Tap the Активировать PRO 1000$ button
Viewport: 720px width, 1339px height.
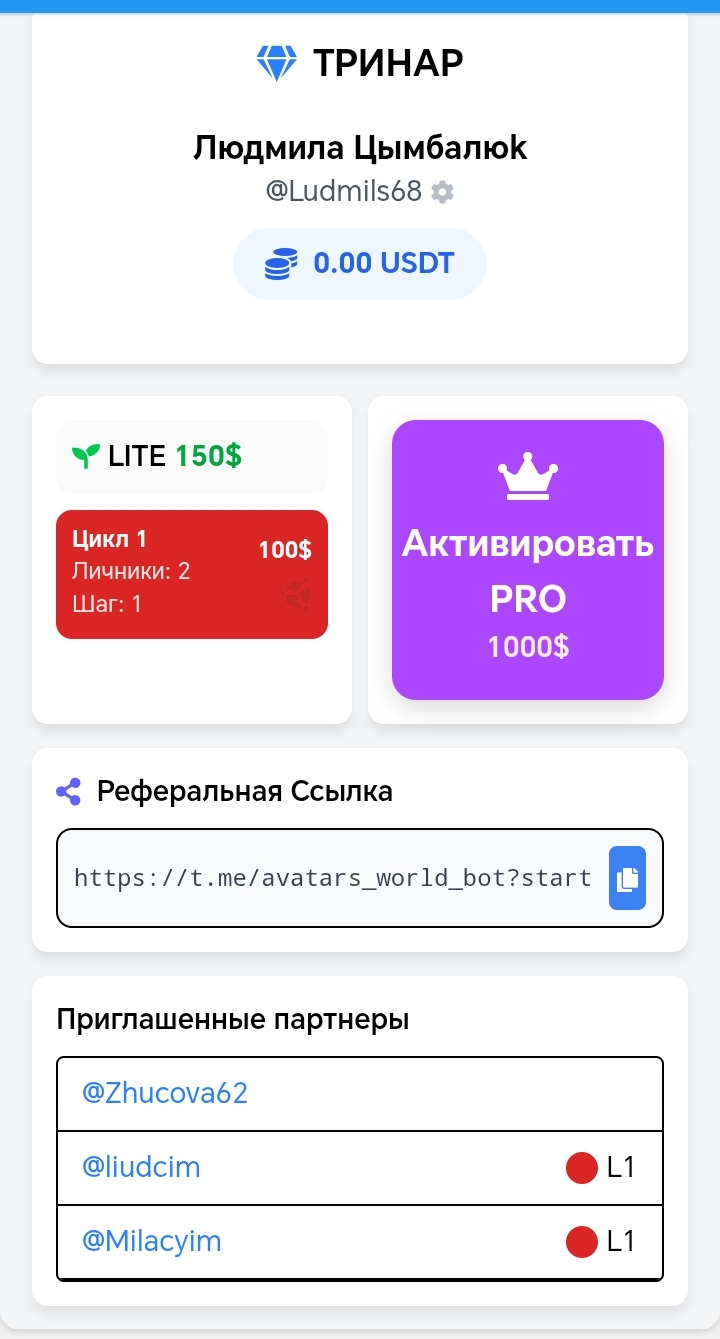click(x=528, y=560)
